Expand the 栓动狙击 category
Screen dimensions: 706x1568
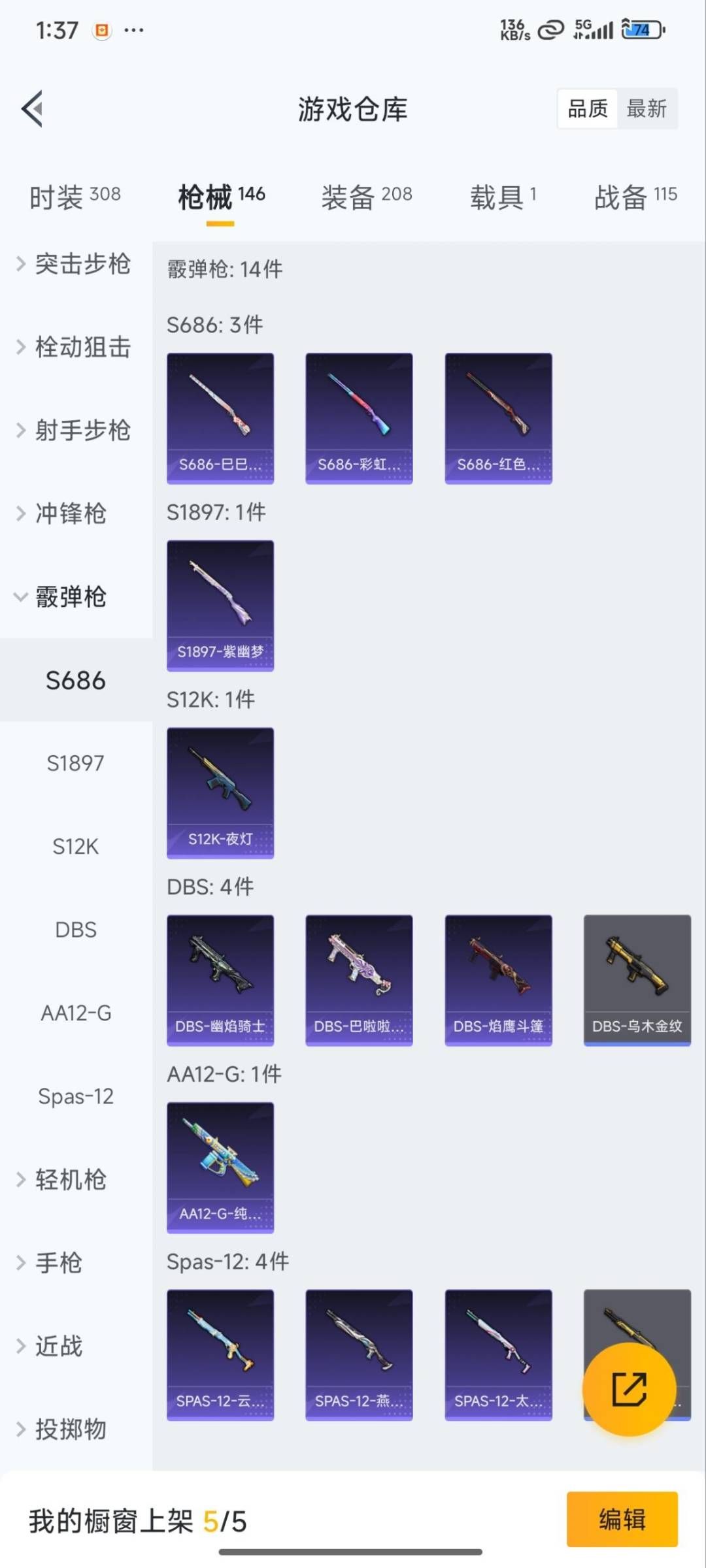73,347
